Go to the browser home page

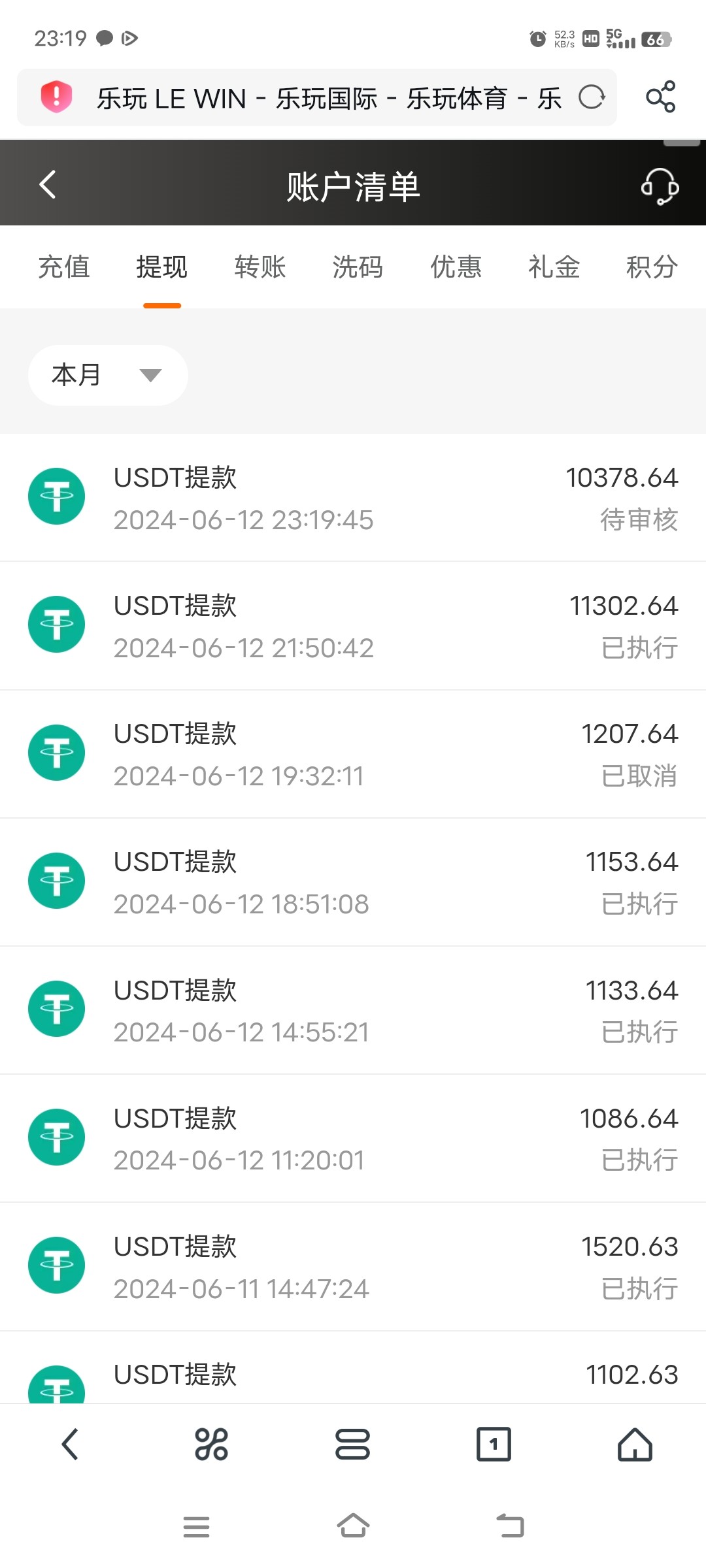pyautogui.click(x=635, y=1444)
